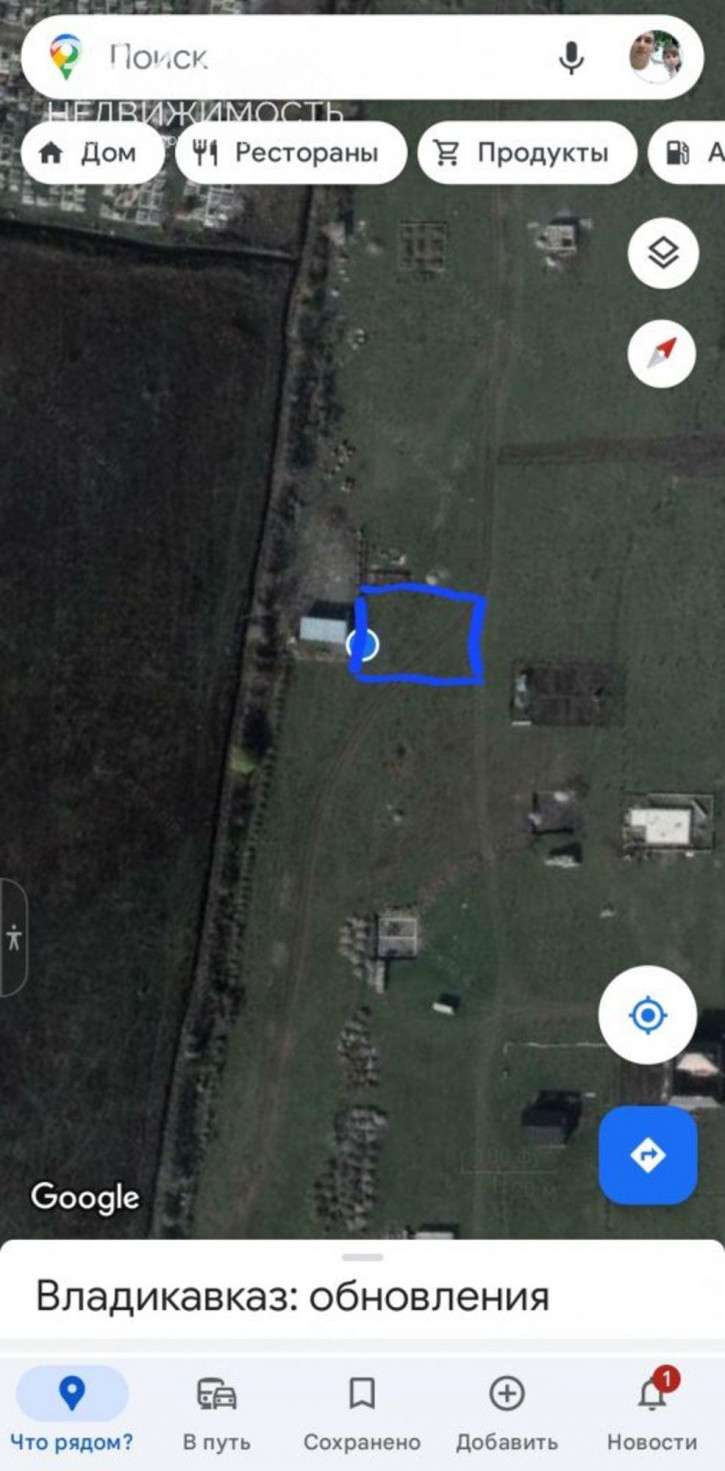This screenshot has height=1471, width=725.
Task: Switch to the Сохранено tab
Action: point(362,1412)
